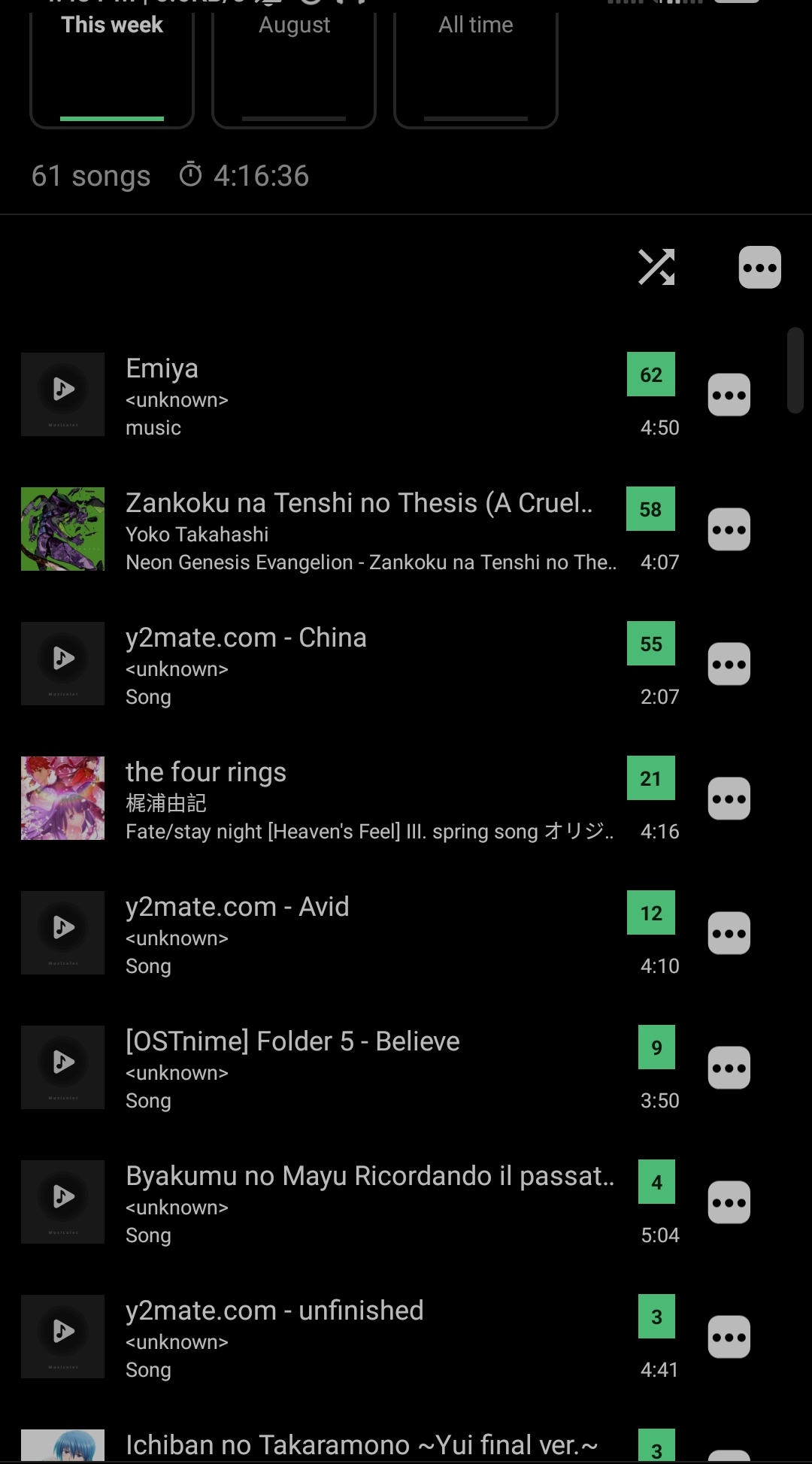Switch to the All time tab
Screen dimensions: 812x1464
point(475,68)
